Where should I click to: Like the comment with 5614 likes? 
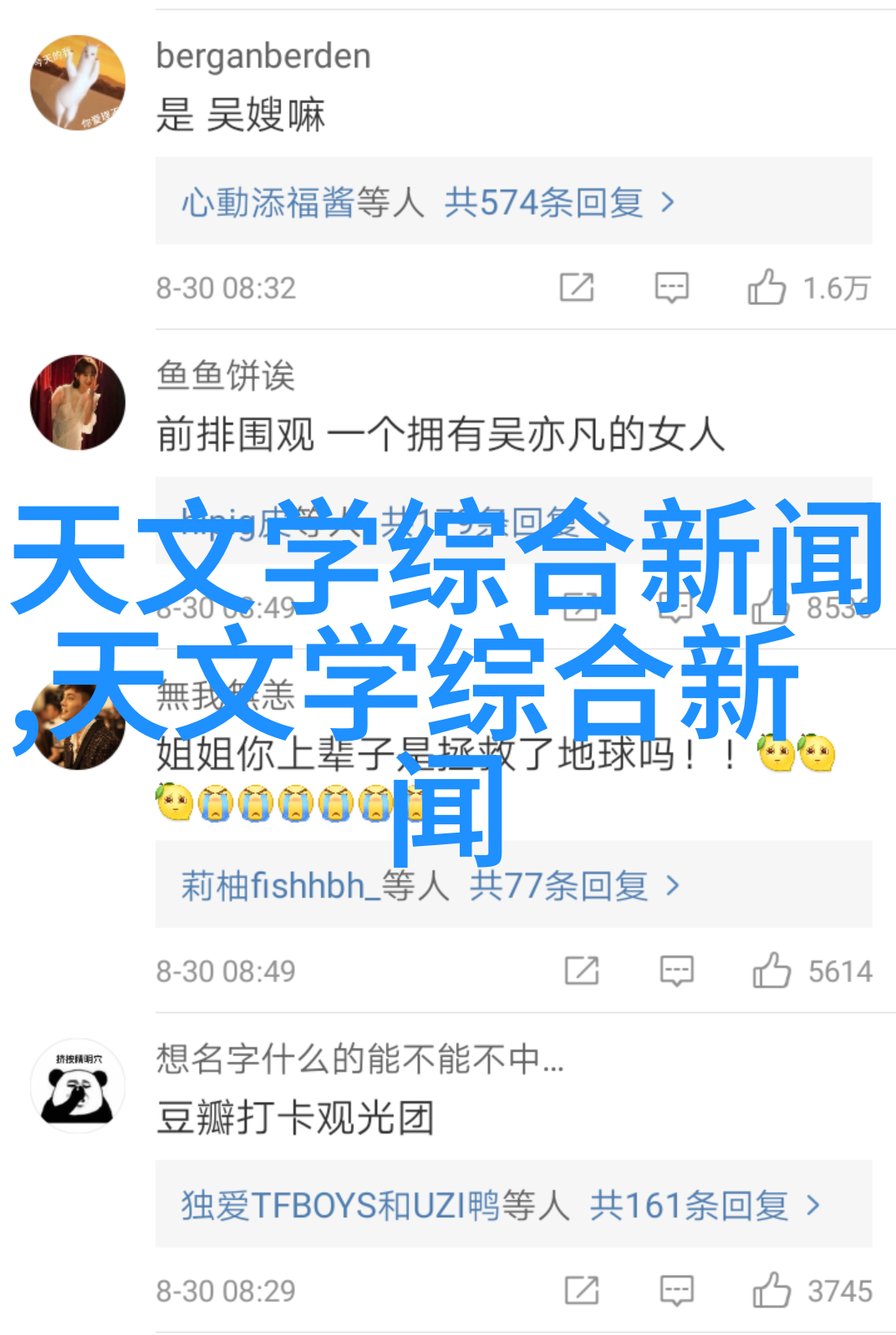771,971
